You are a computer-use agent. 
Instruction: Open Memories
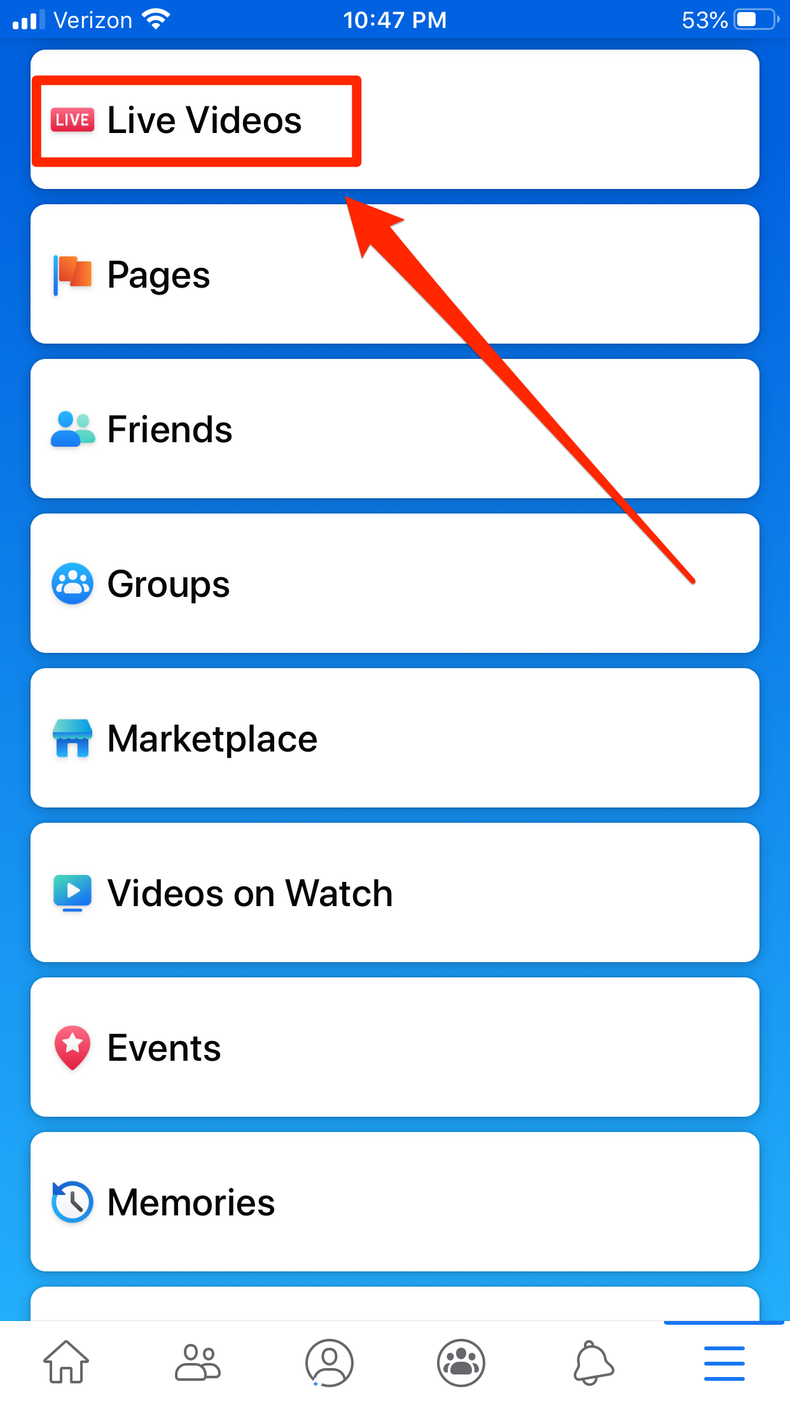pyautogui.click(x=394, y=1201)
